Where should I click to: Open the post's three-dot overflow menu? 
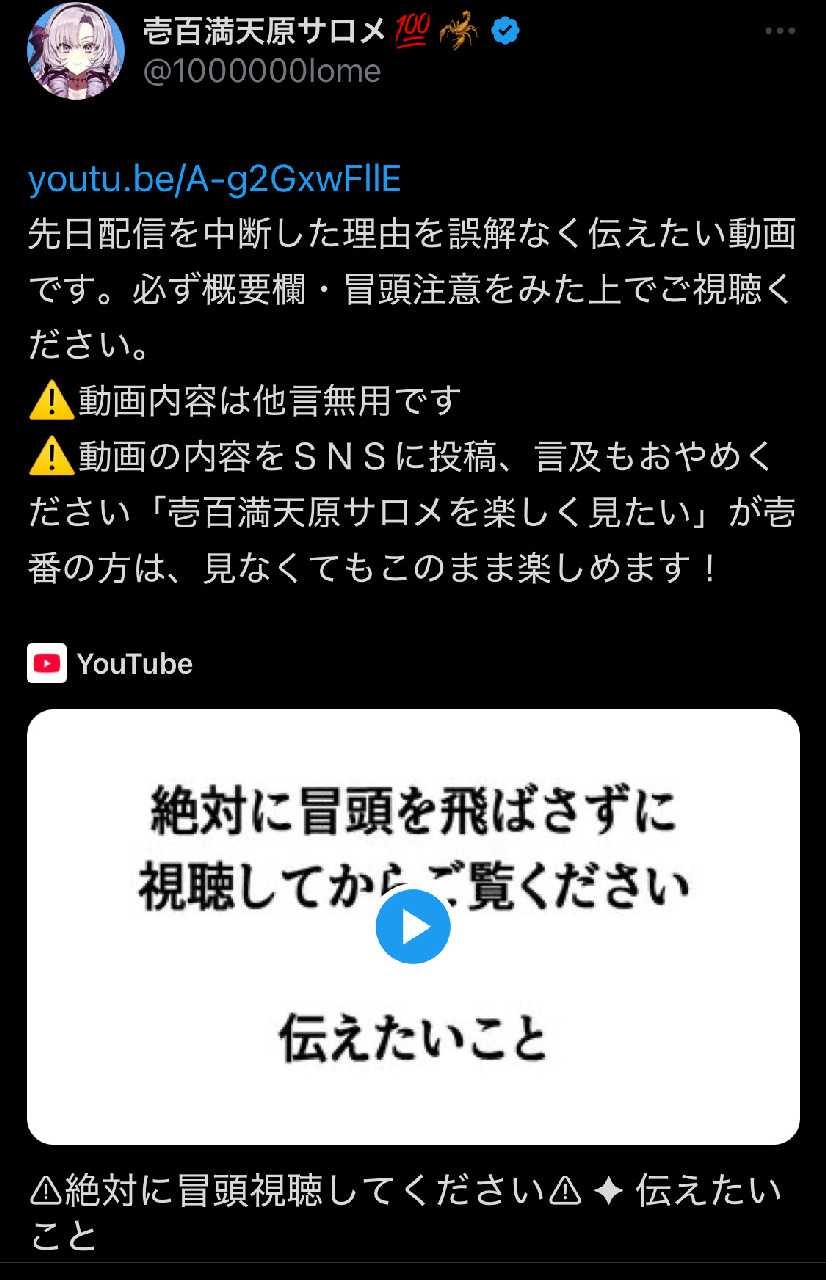tap(779, 31)
